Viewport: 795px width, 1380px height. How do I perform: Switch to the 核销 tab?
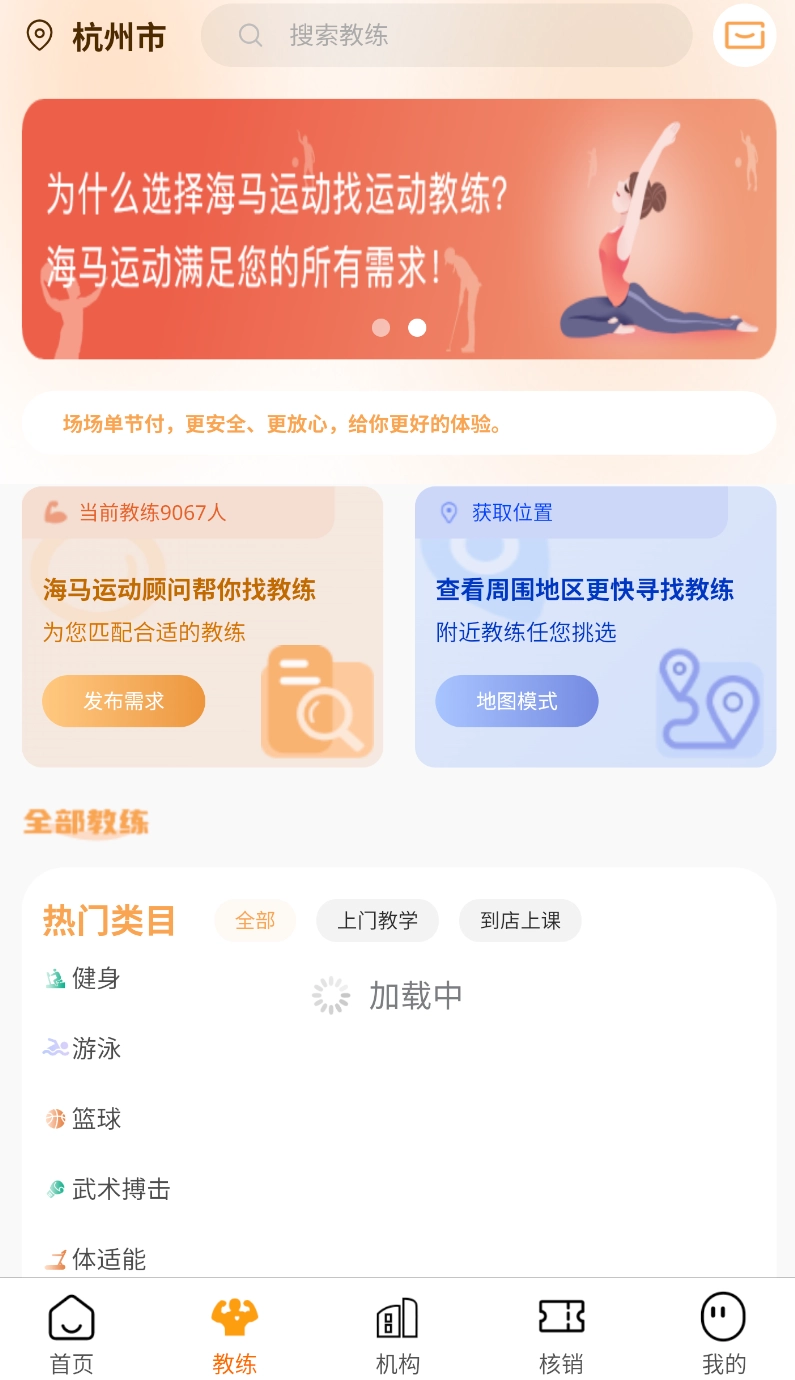coord(561,1332)
